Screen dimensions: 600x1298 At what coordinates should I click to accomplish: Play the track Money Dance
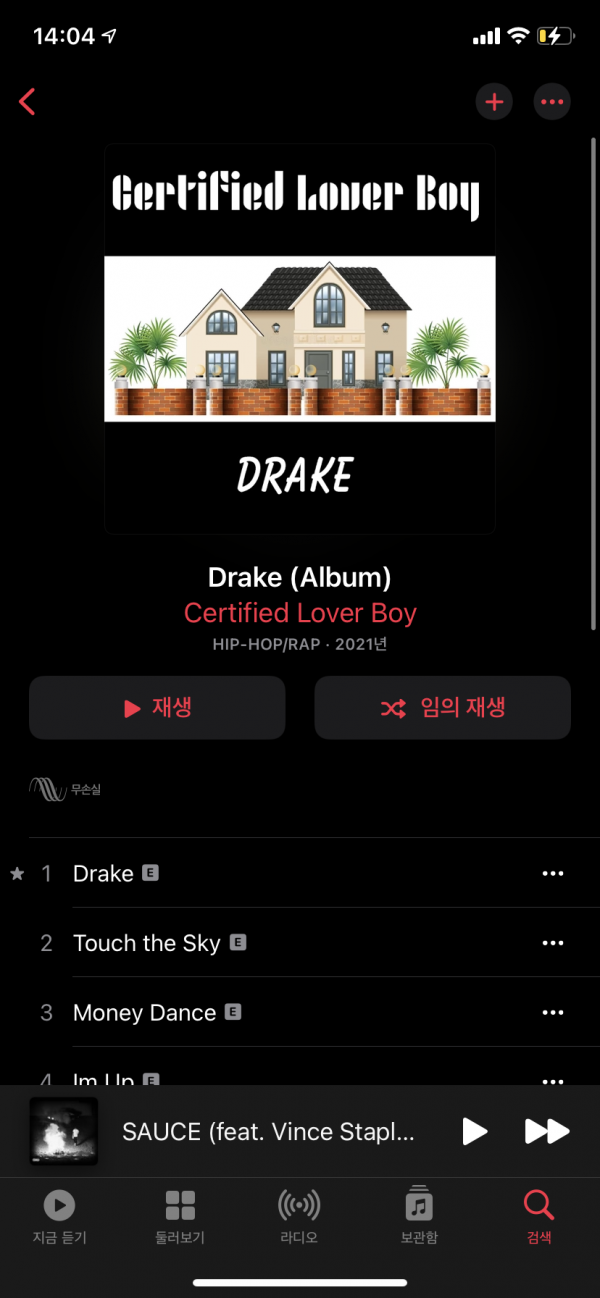coord(144,1013)
